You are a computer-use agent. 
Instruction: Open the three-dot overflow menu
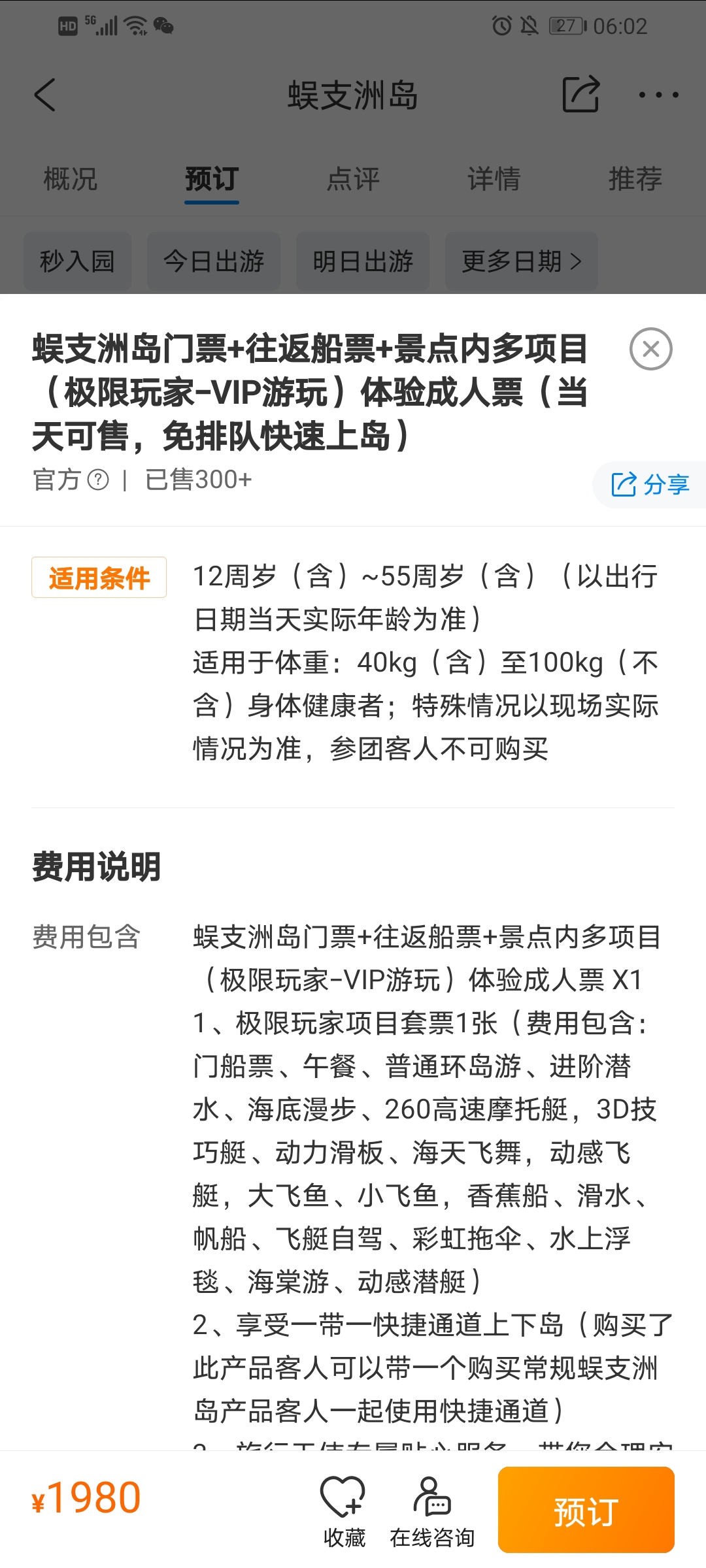coord(658,95)
